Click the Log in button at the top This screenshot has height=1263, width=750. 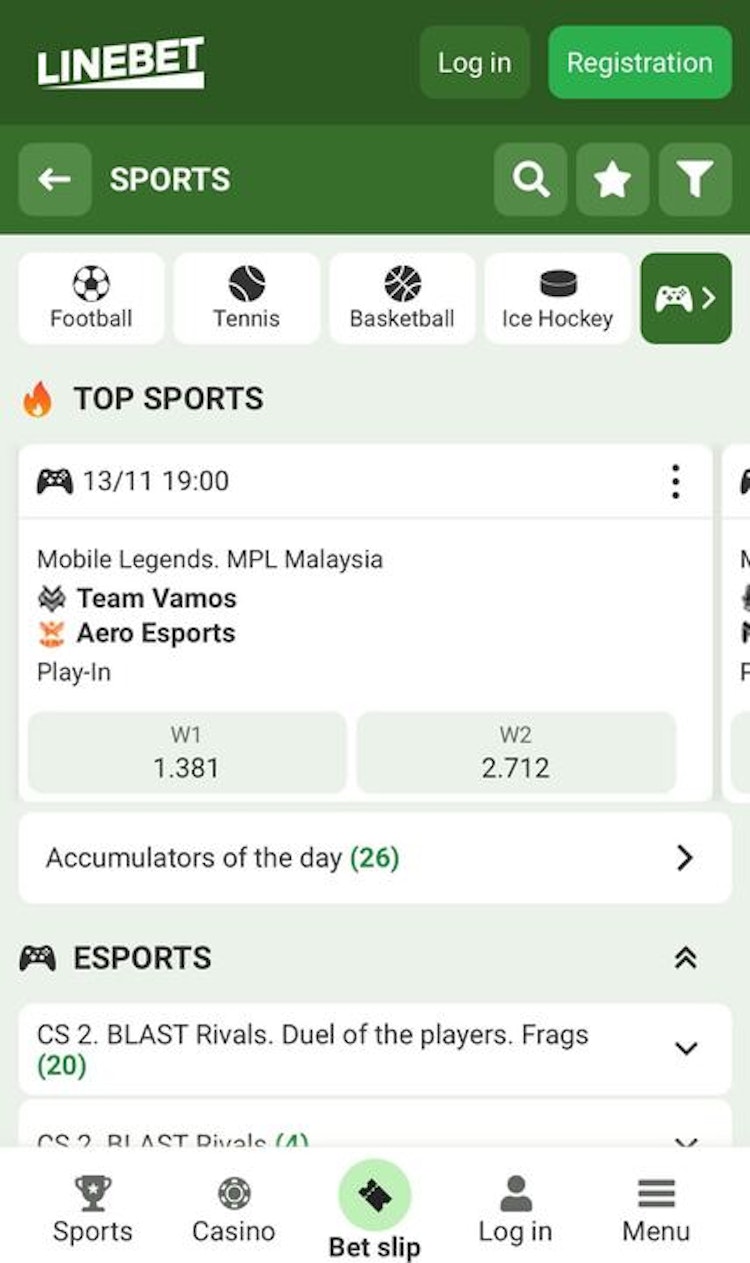pyautogui.click(x=474, y=62)
